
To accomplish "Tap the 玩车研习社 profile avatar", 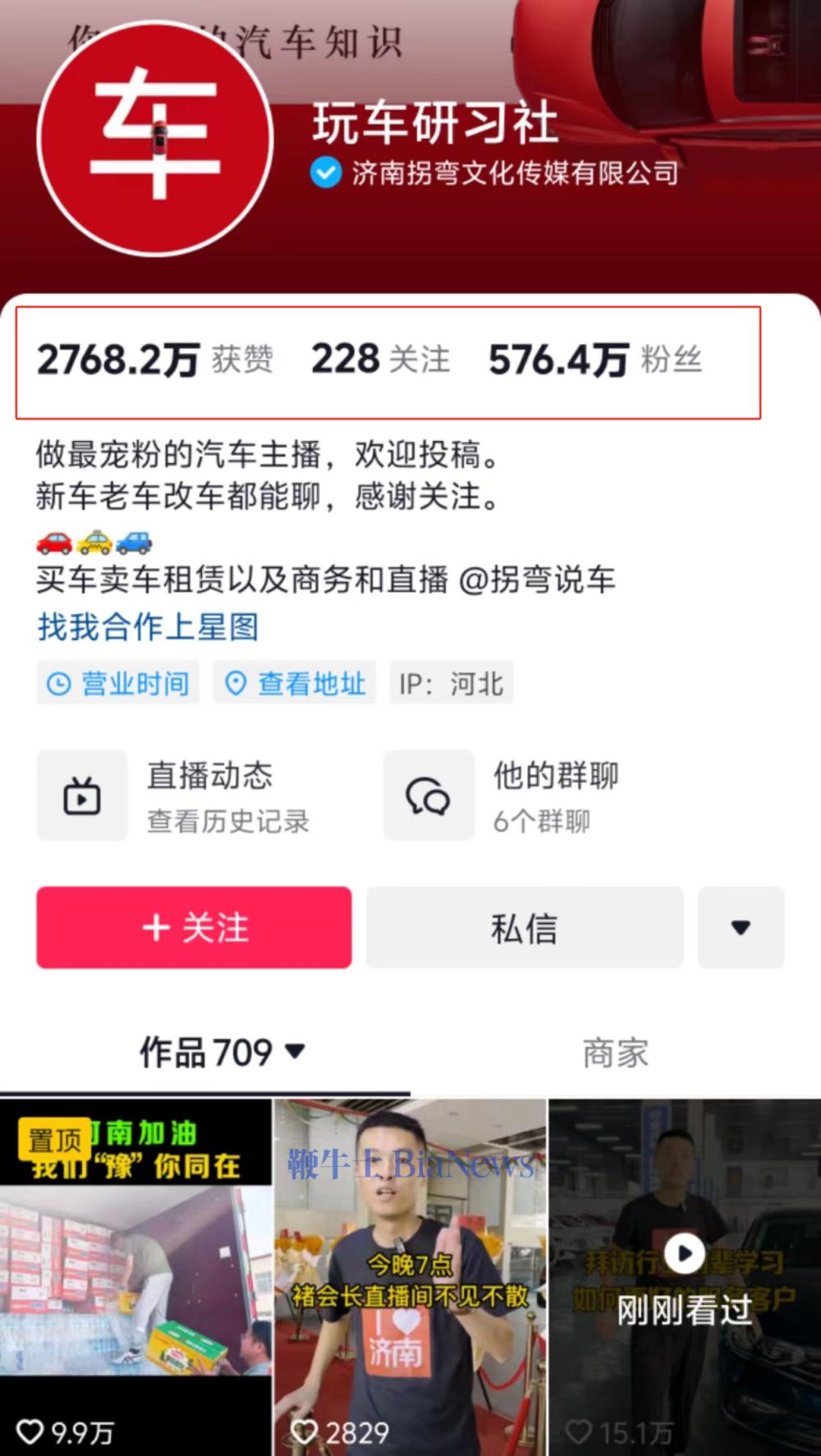I will (x=155, y=137).
